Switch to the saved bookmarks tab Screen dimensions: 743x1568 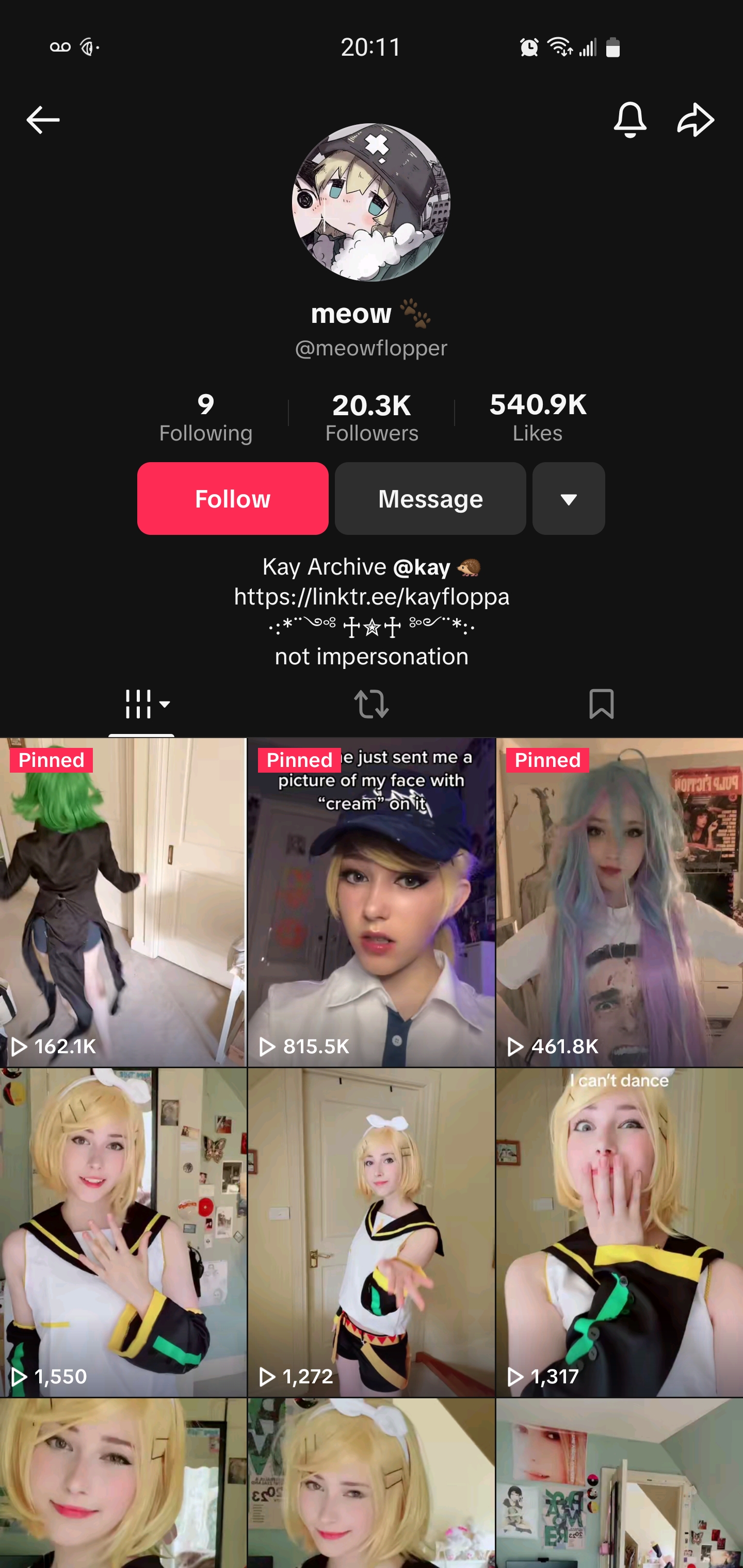[601, 704]
